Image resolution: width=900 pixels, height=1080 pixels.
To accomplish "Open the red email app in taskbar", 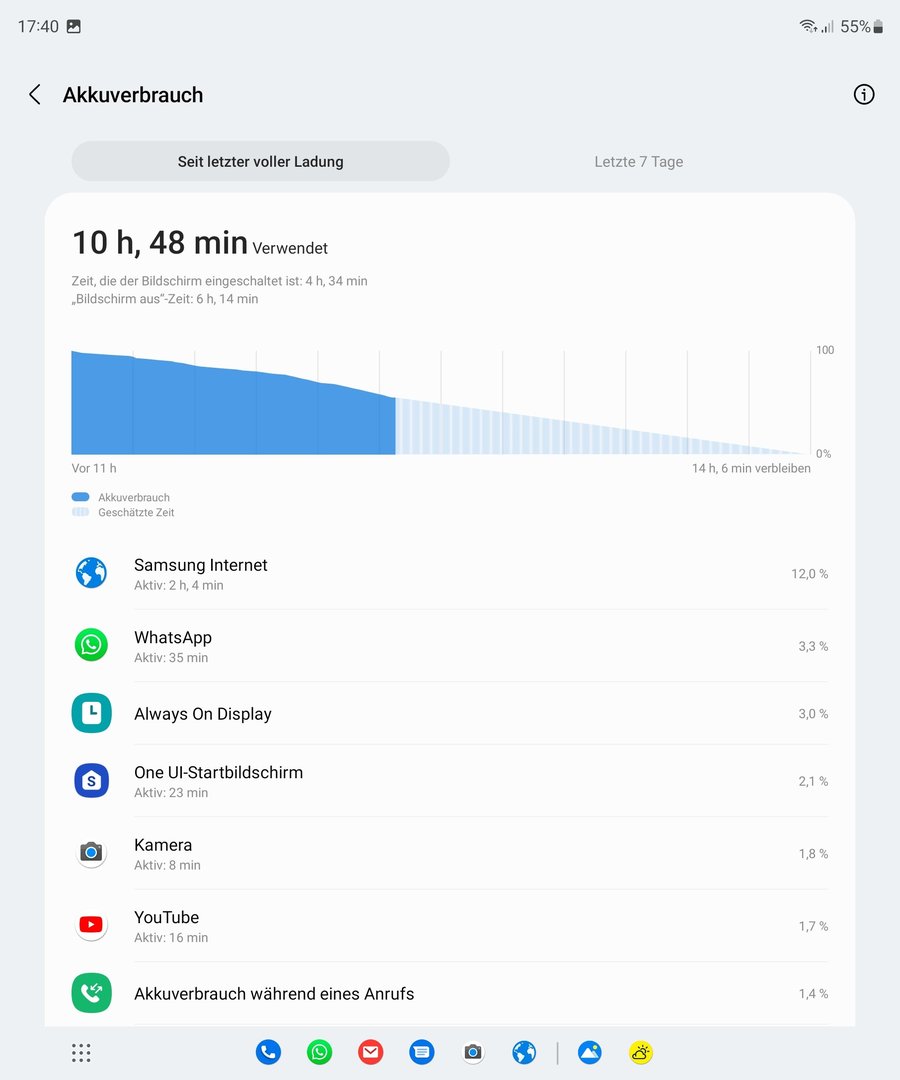I will pos(371,1052).
